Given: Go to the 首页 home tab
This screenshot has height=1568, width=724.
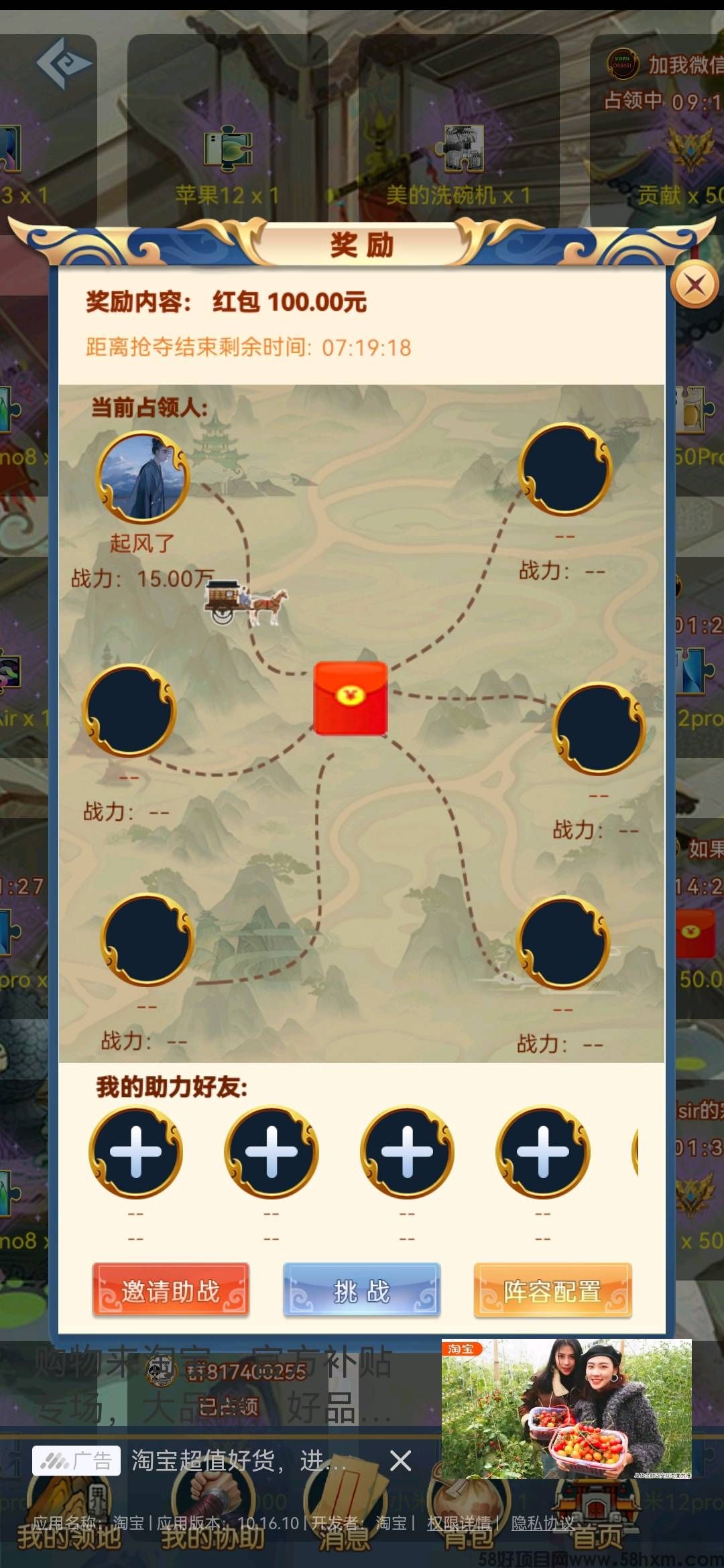Looking at the screenshot, I should [598, 1534].
